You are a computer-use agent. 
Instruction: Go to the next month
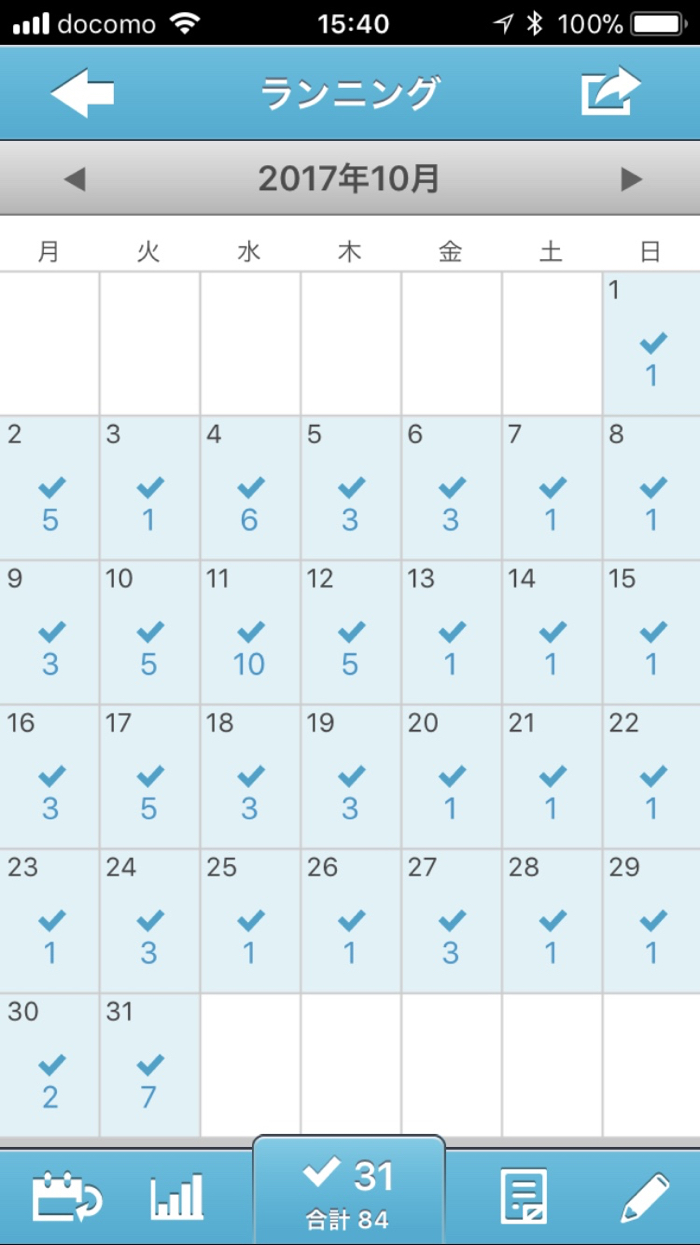(631, 180)
